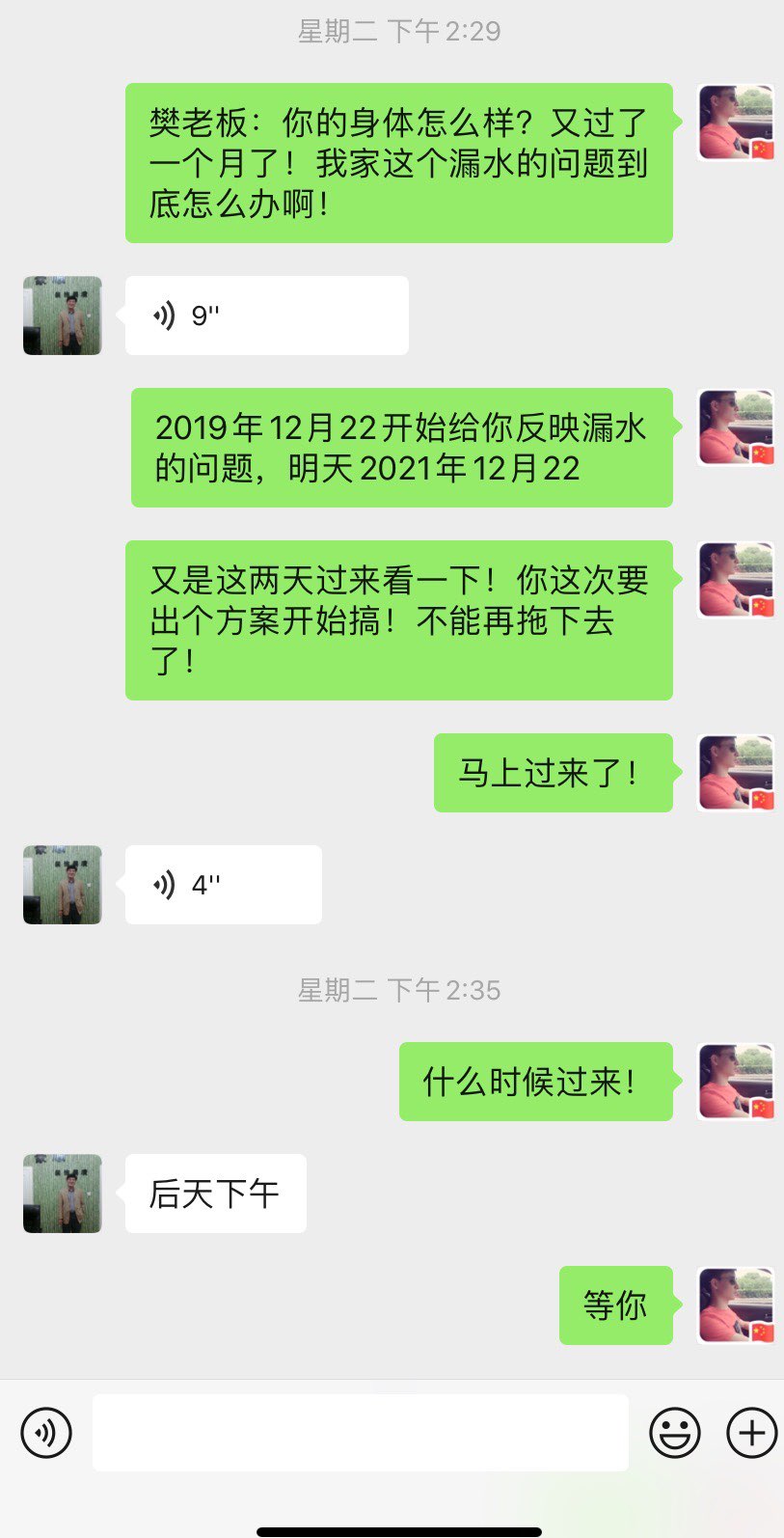Open the emoji picker
784x1538 pixels.
674,1433
